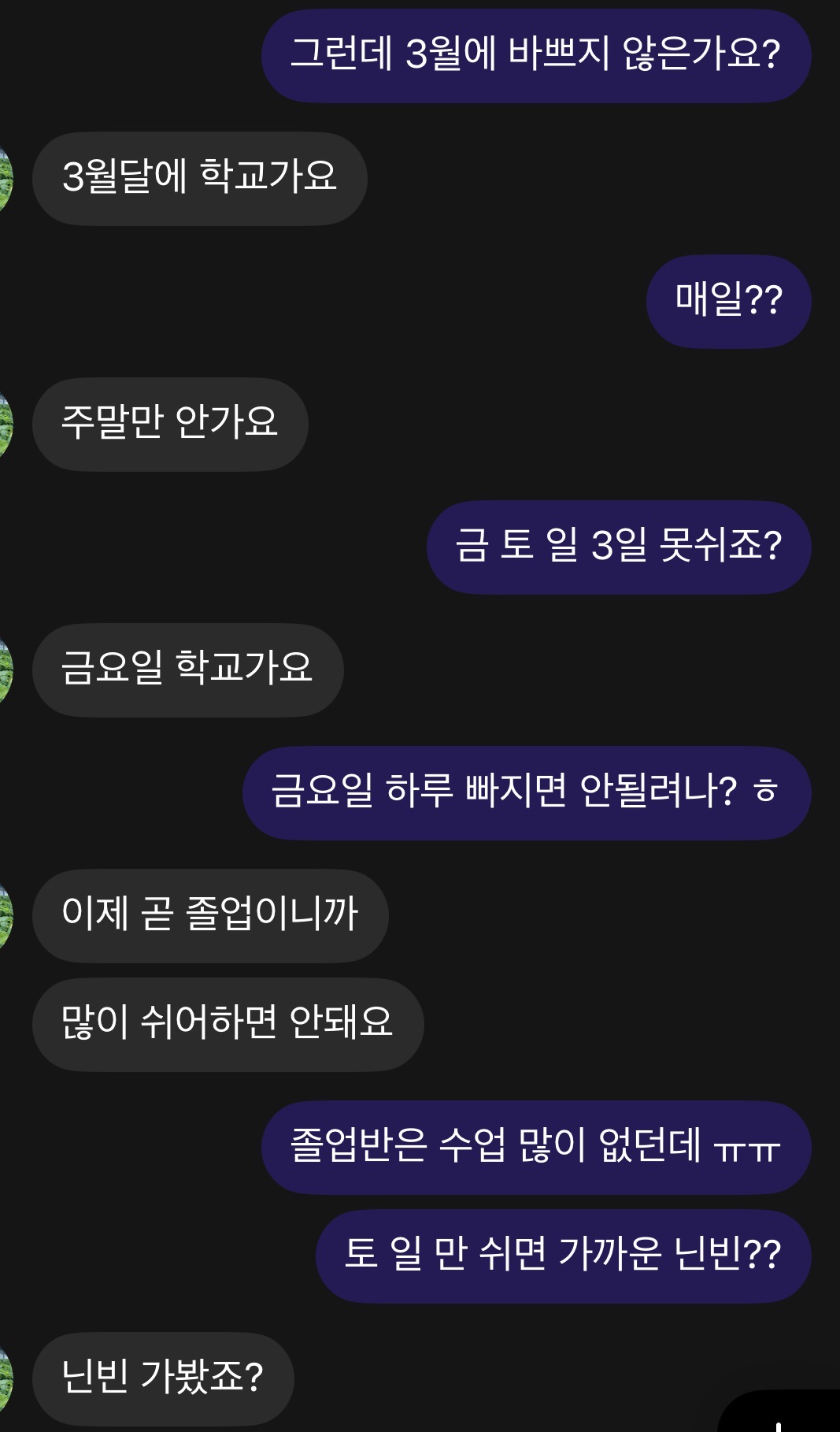The height and width of the screenshot is (1432, 840).
Task: Tap the profile picture next to "주말만 안가요"
Action: [5, 425]
